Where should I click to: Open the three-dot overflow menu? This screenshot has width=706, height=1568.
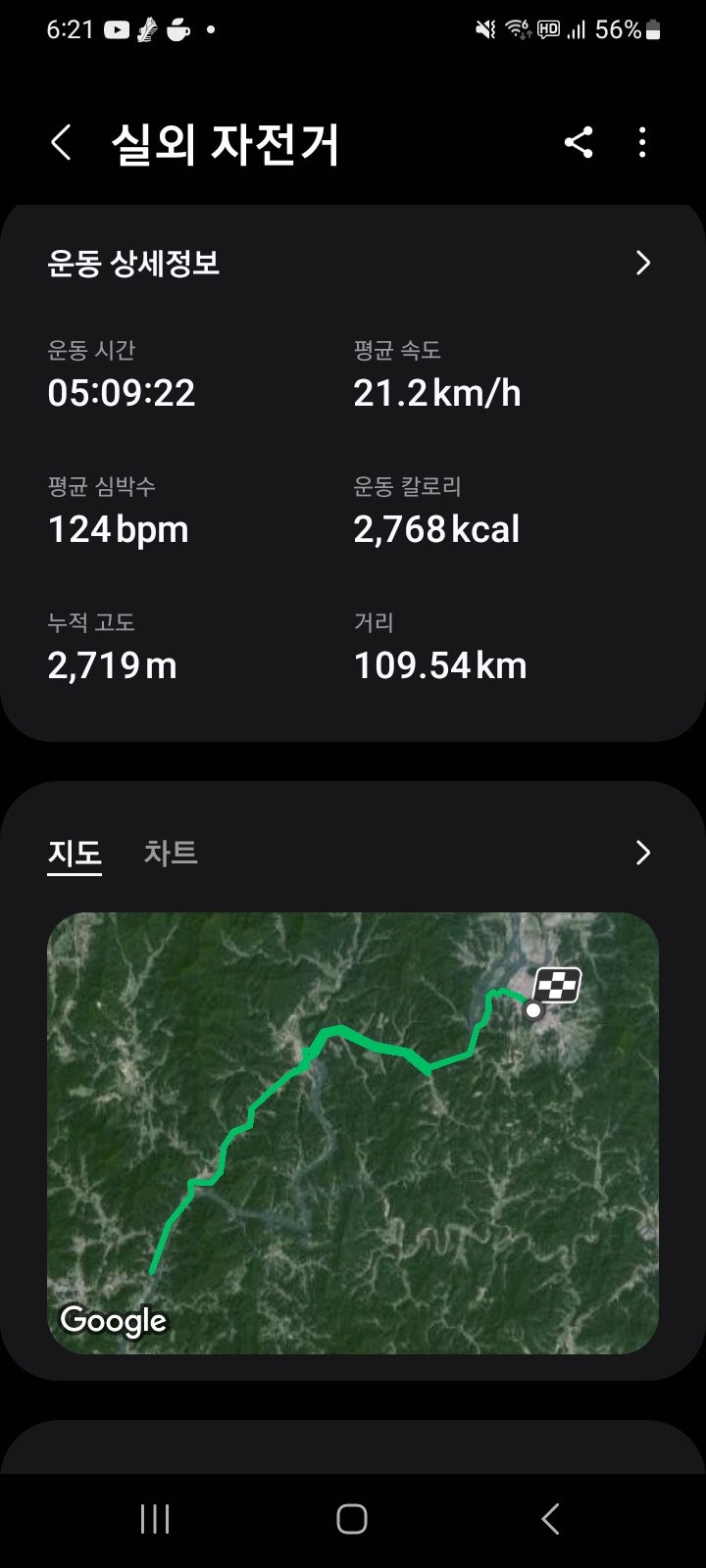(x=642, y=143)
